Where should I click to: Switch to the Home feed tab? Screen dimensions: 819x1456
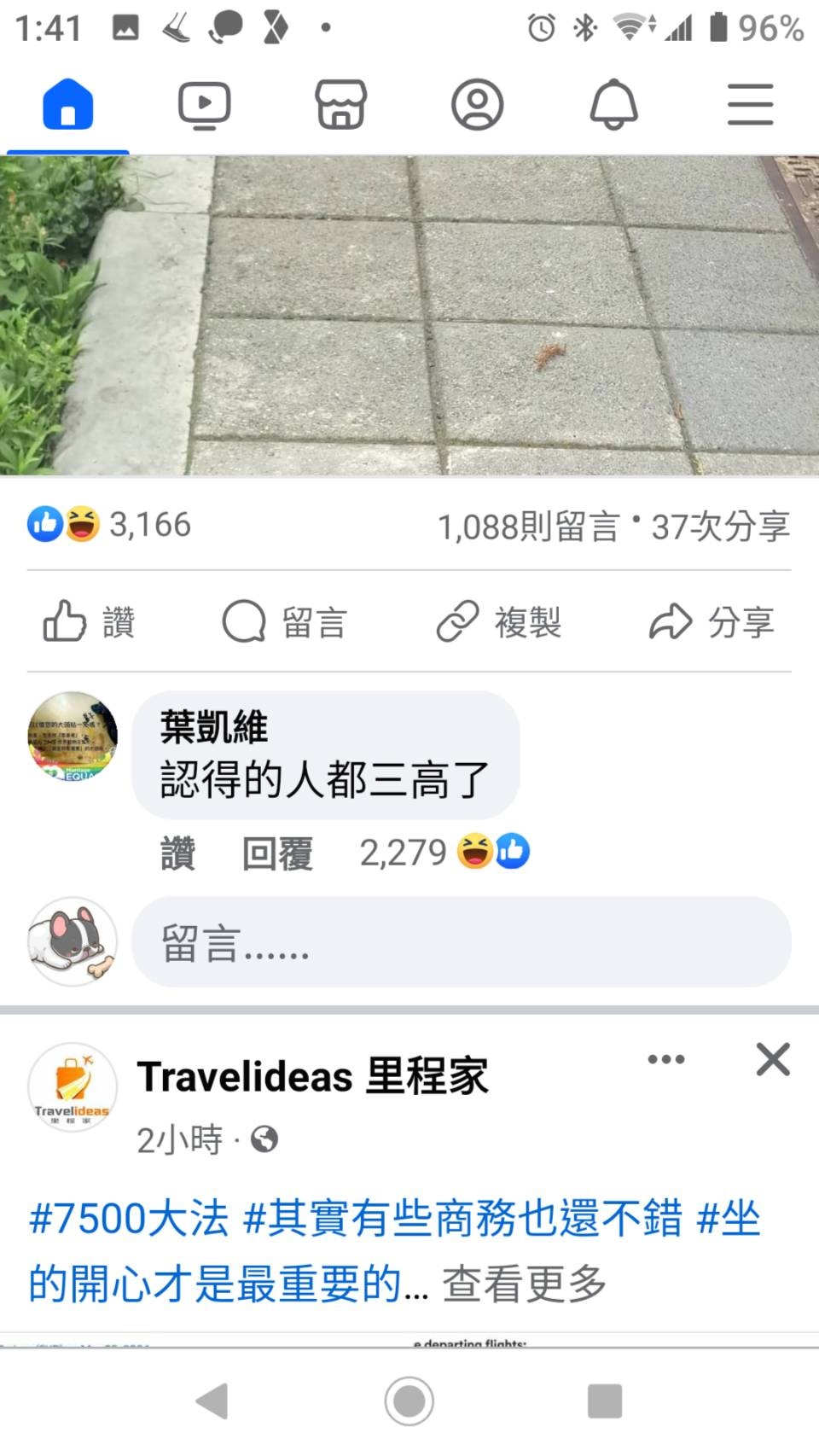67,105
